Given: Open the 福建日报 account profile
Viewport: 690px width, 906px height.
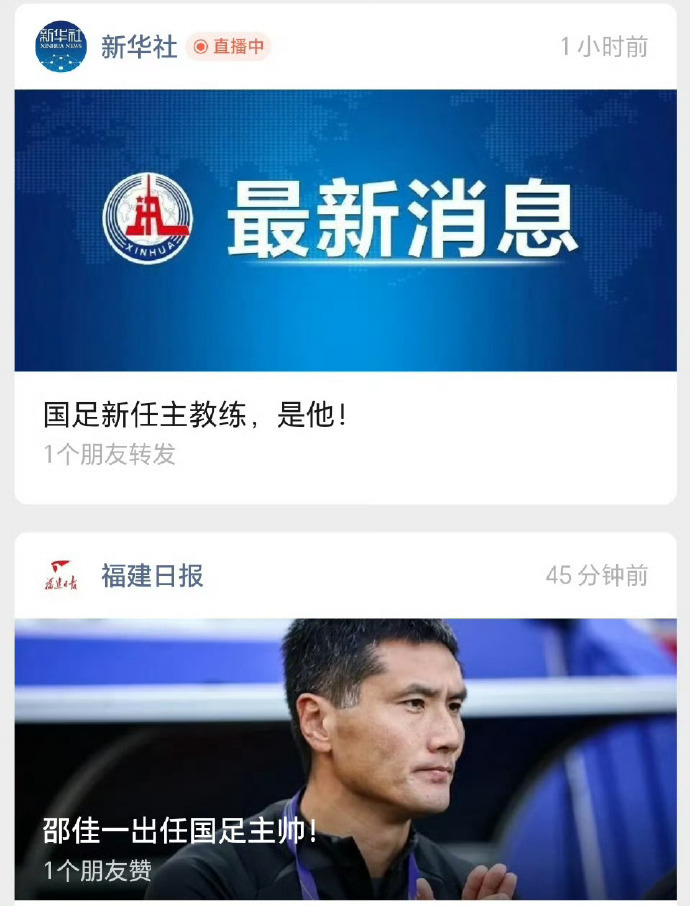Looking at the screenshot, I should (151, 576).
